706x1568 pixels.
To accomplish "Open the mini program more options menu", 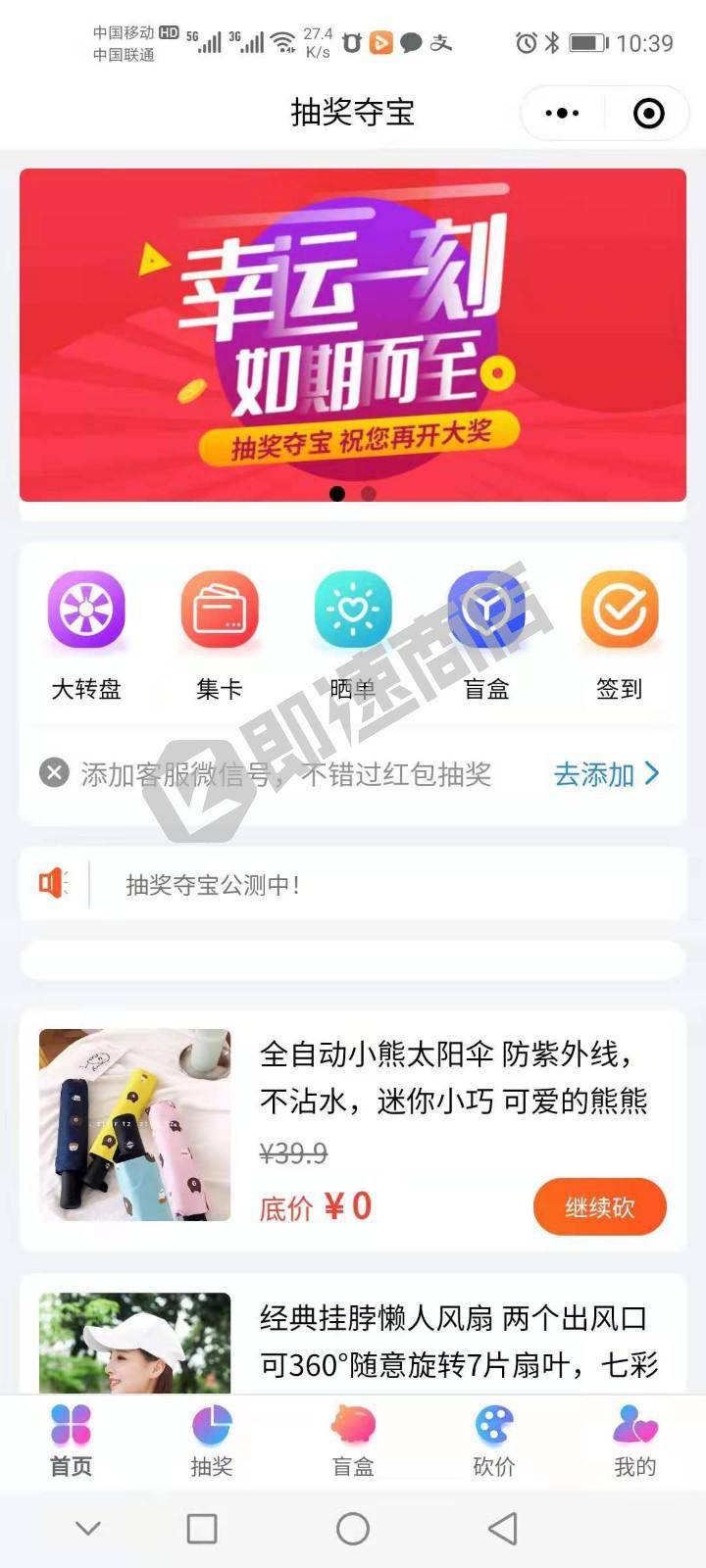I will [562, 114].
